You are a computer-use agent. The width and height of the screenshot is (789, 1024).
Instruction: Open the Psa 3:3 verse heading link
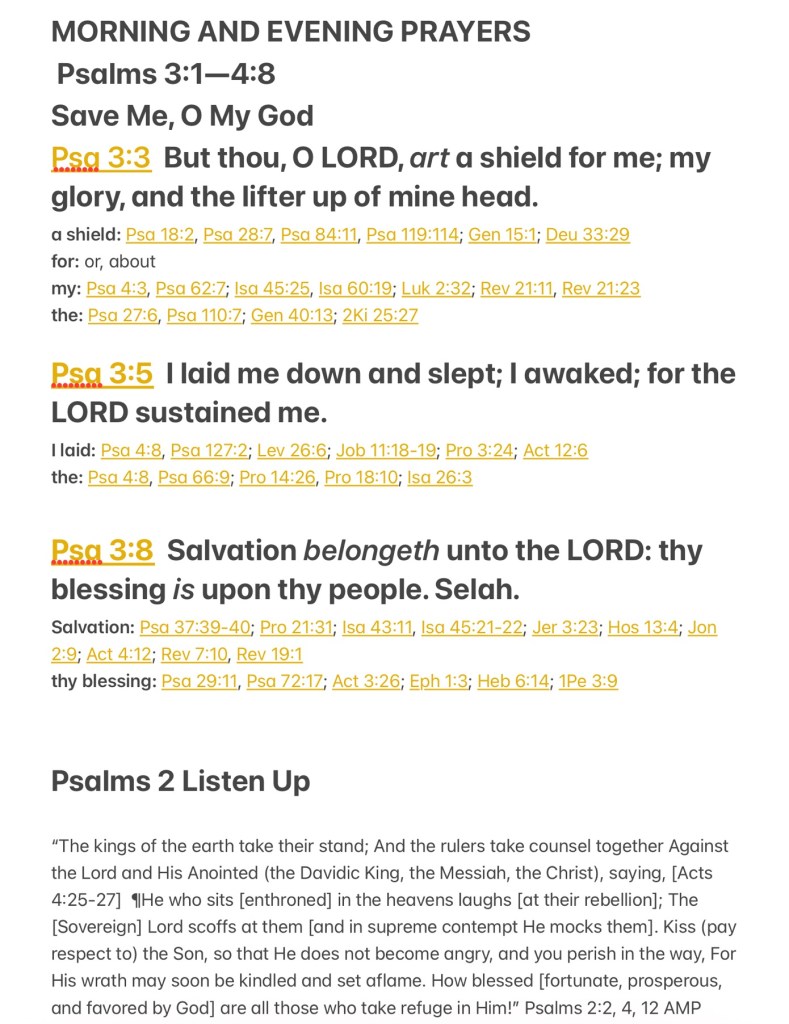coord(101,159)
